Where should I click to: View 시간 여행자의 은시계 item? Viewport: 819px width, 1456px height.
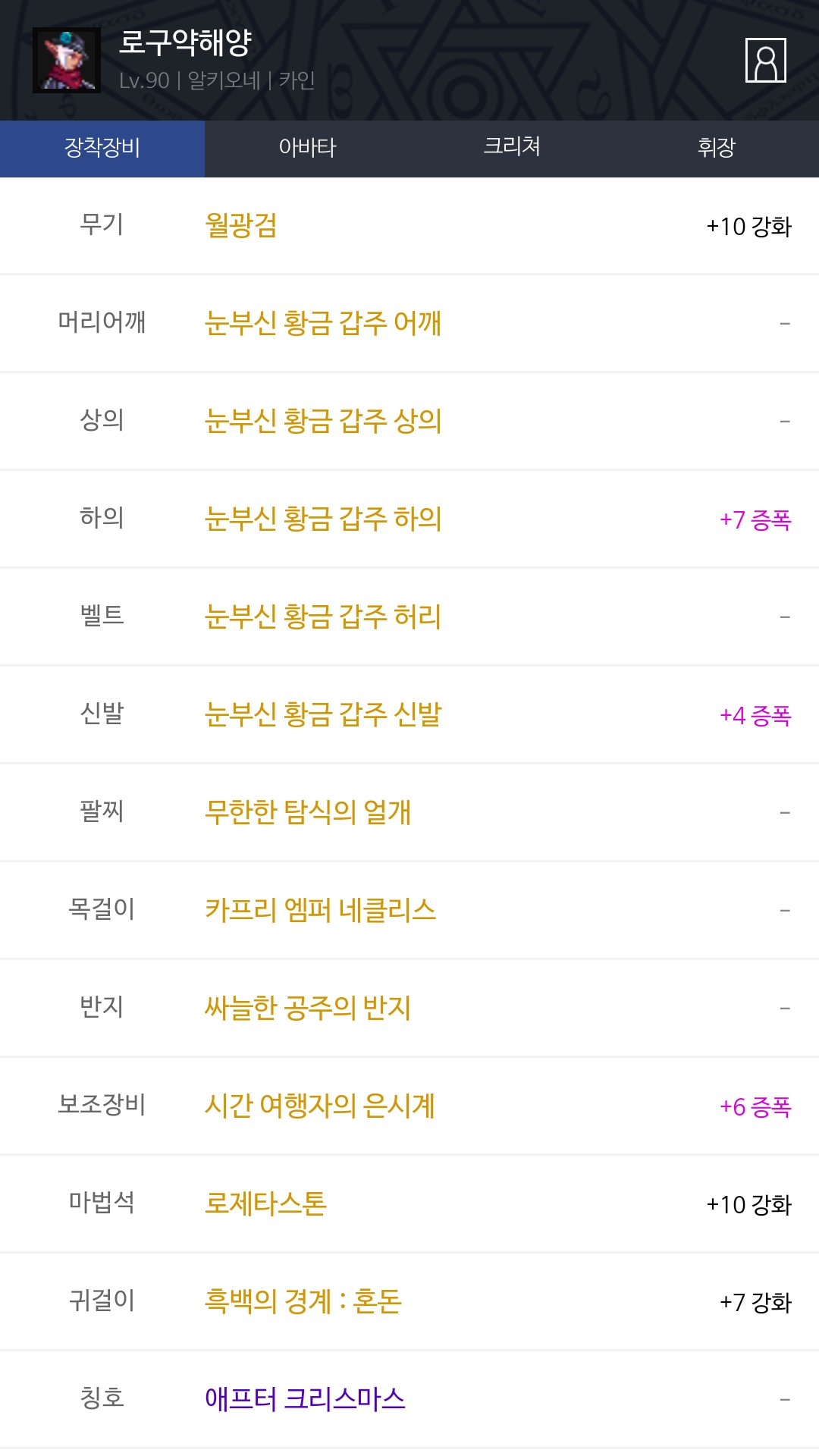coord(409,1106)
